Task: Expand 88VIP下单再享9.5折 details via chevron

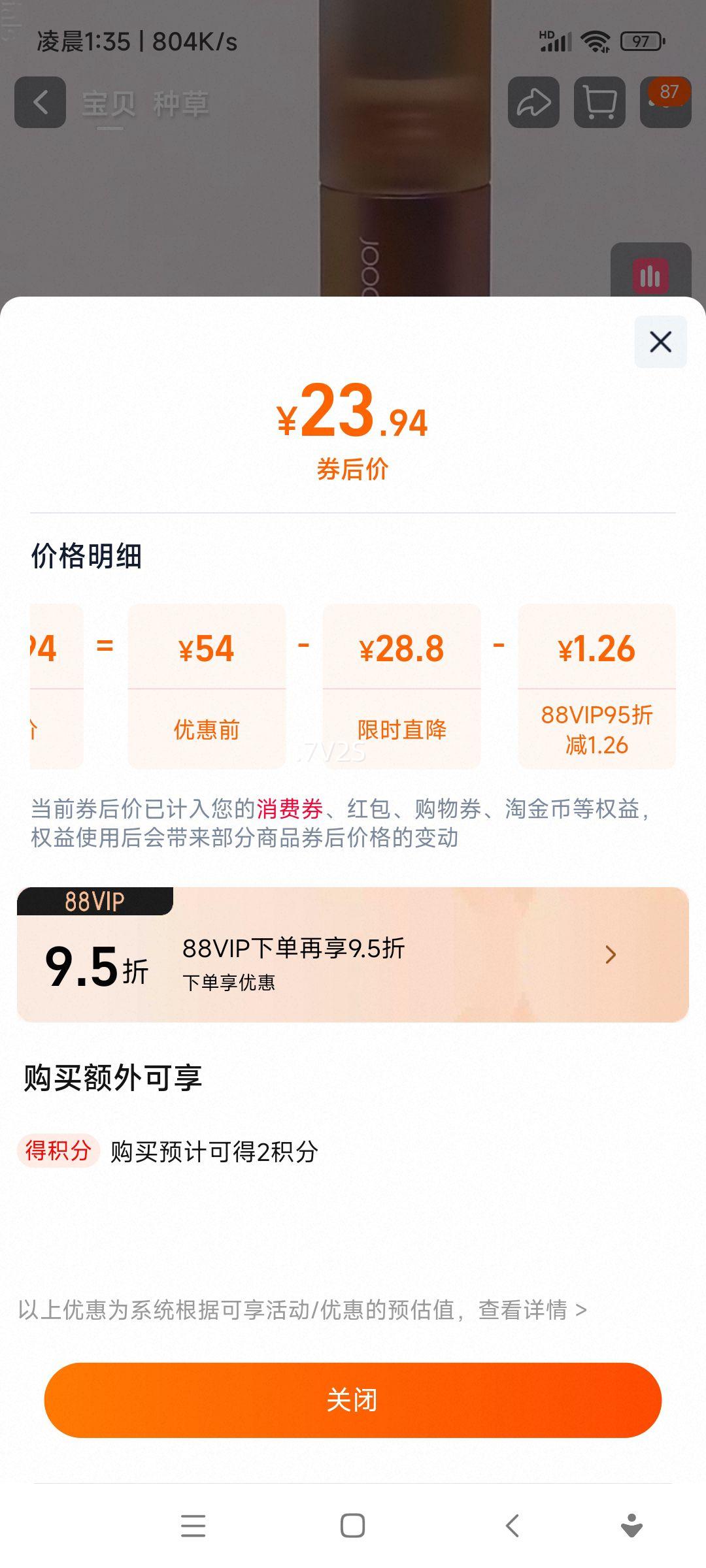Action: [610, 955]
